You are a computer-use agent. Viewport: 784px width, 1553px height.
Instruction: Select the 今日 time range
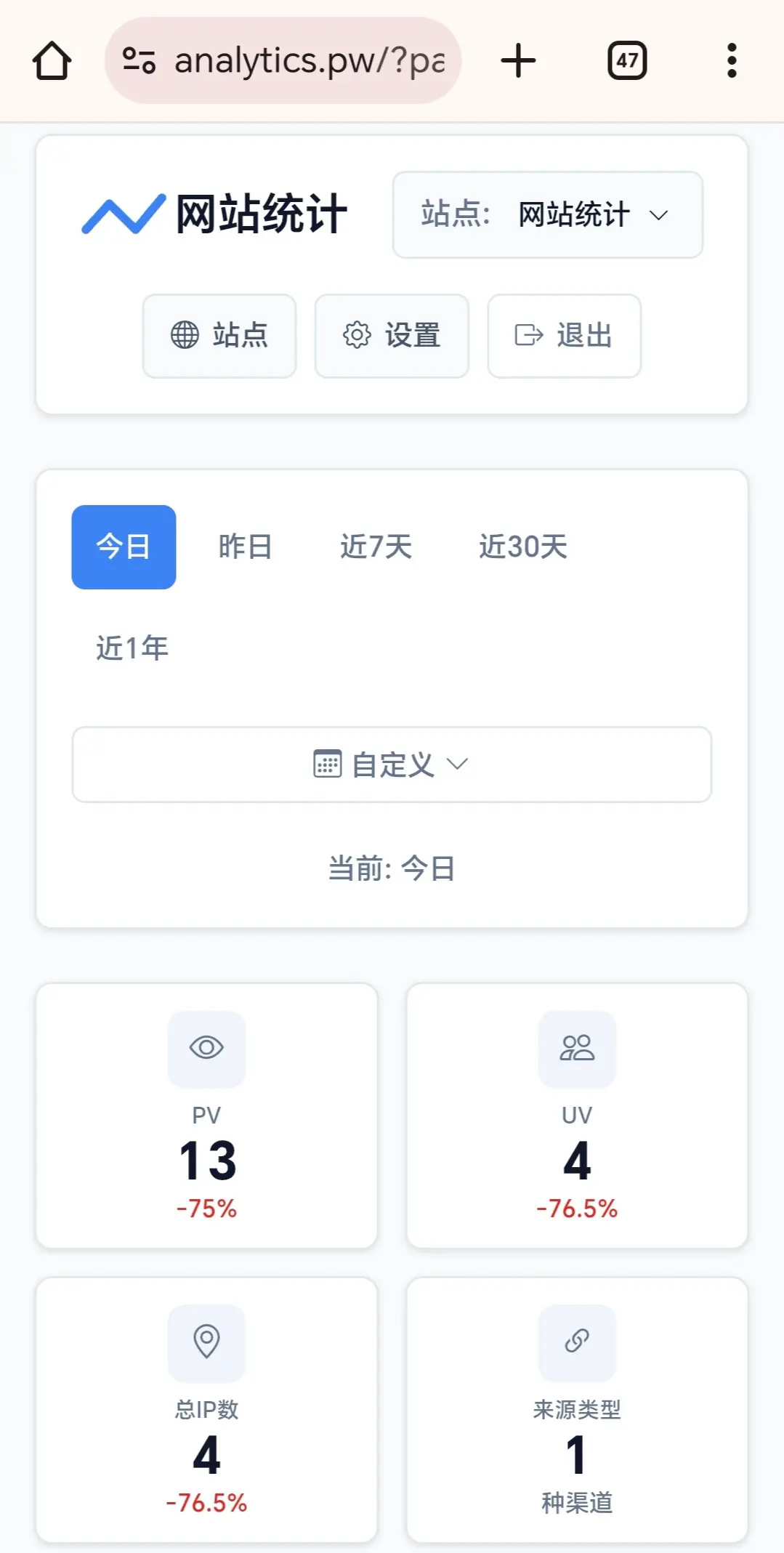(124, 547)
